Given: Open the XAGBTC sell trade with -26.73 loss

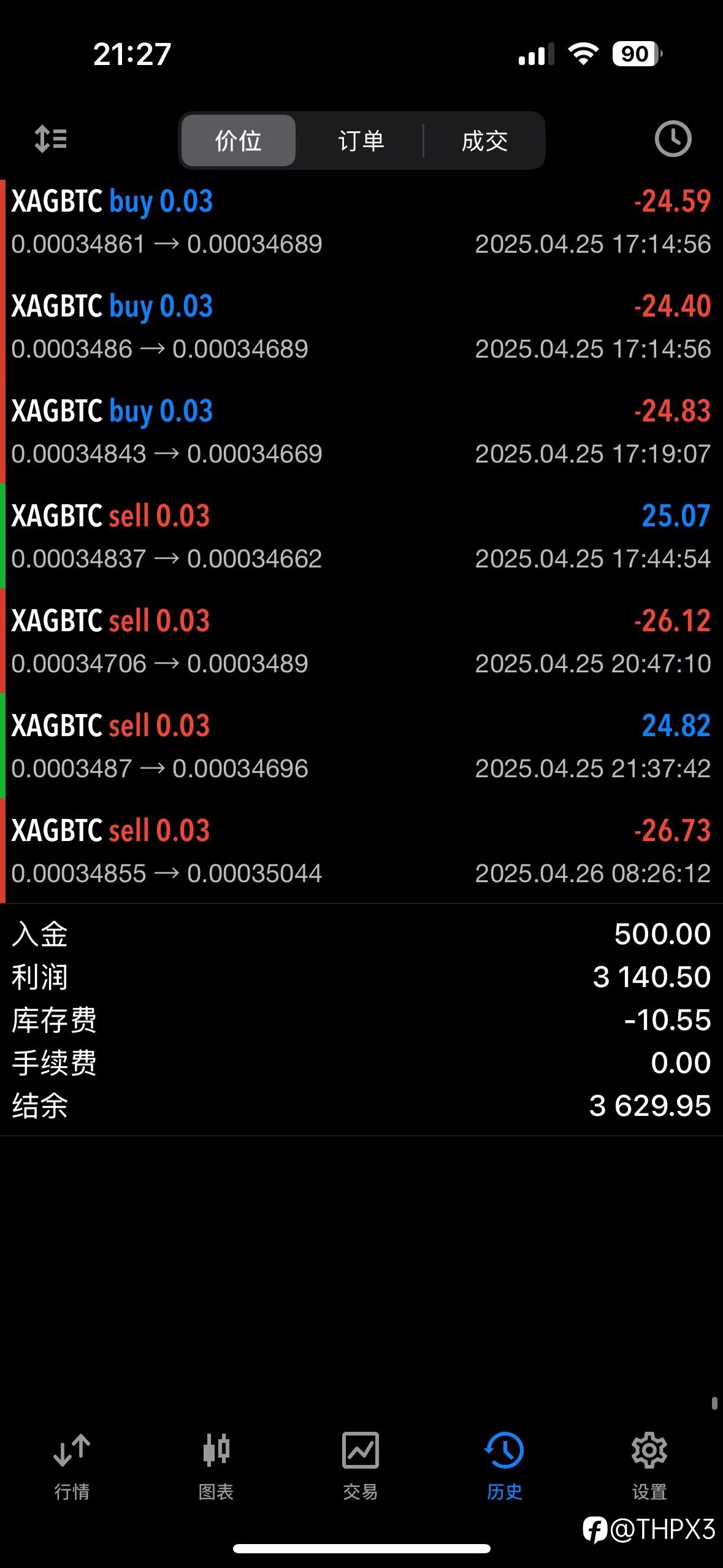Looking at the screenshot, I should coord(361,851).
